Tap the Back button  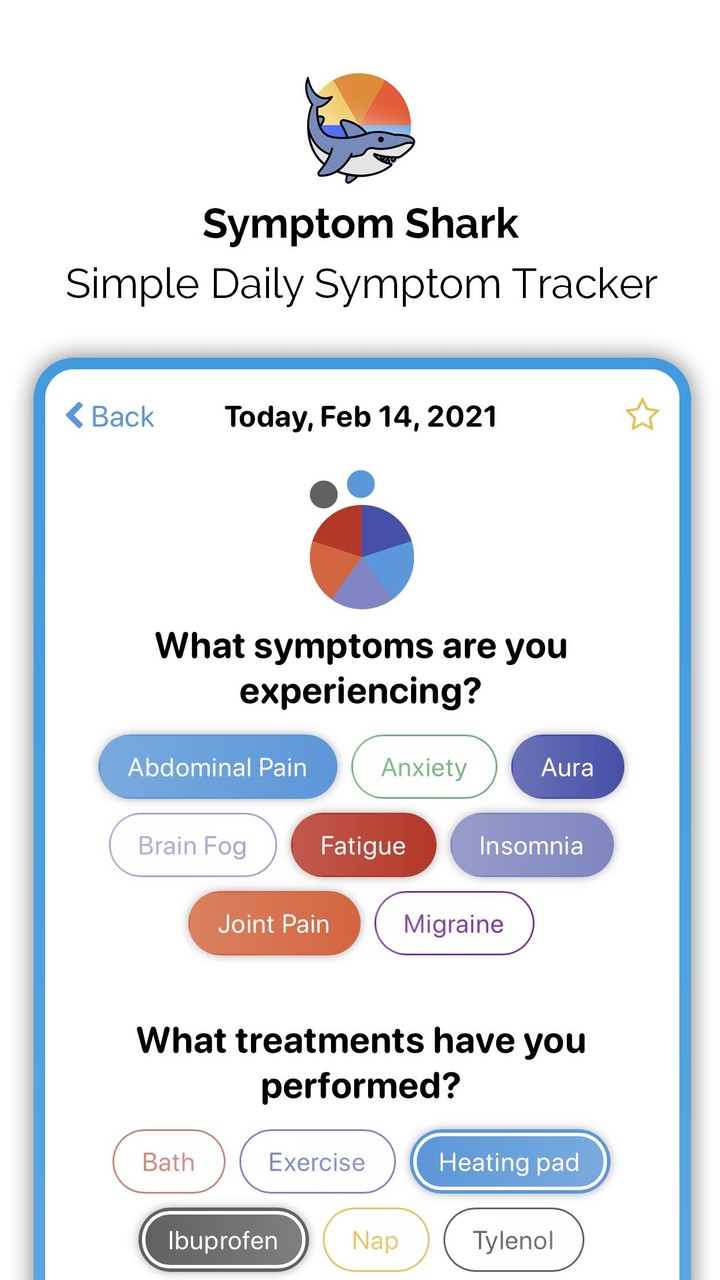(x=110, y=416)
